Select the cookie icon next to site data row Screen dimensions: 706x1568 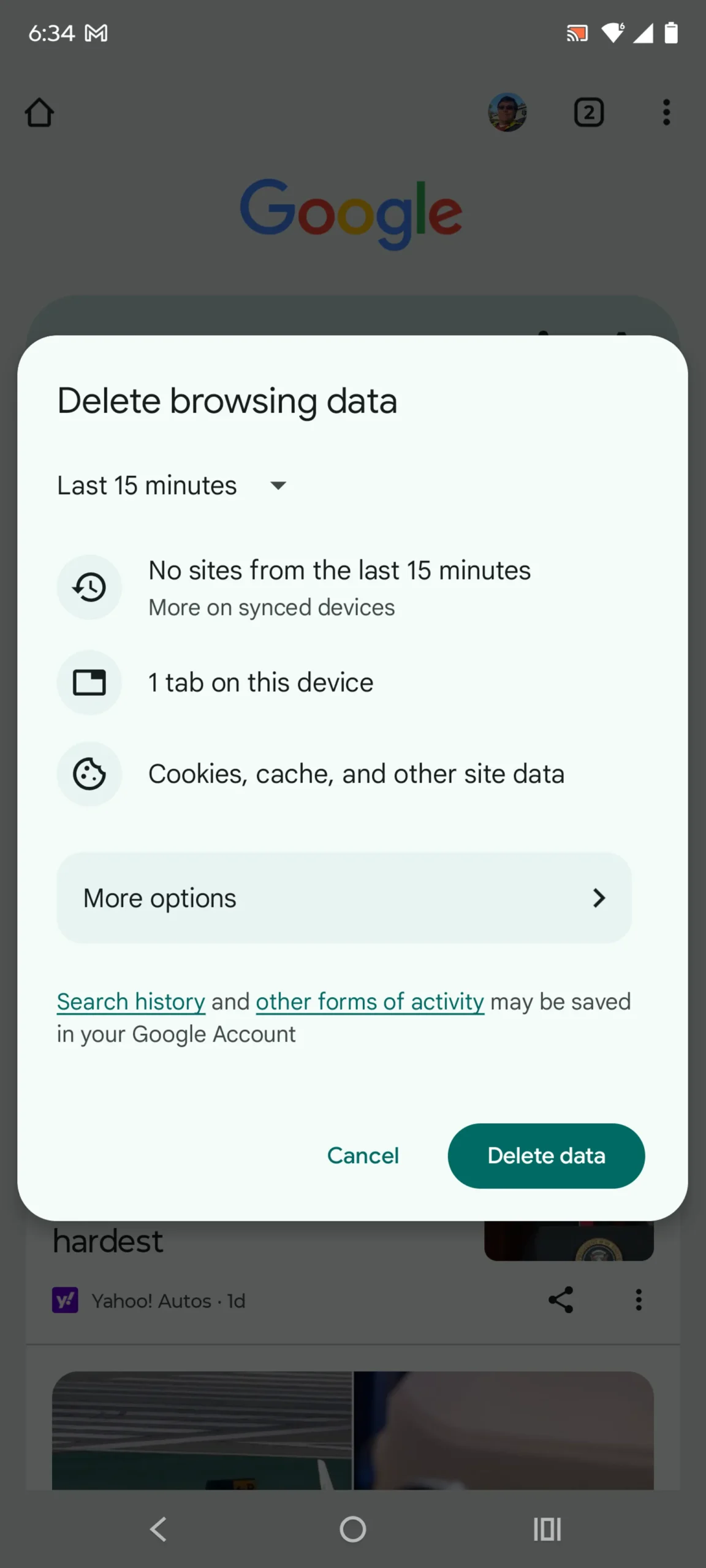click(x=89, y=774)
